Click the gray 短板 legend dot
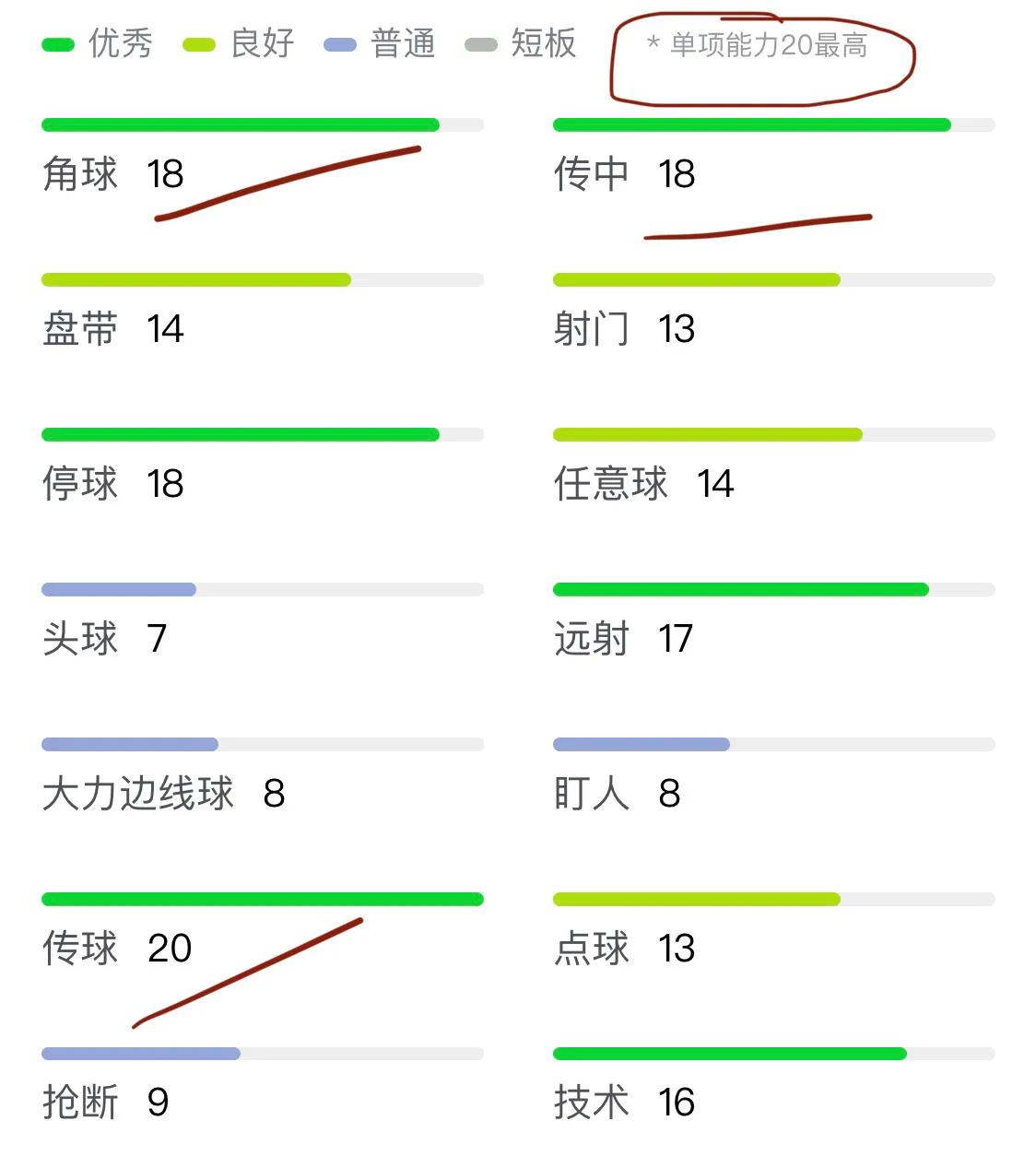 [478, 42]
